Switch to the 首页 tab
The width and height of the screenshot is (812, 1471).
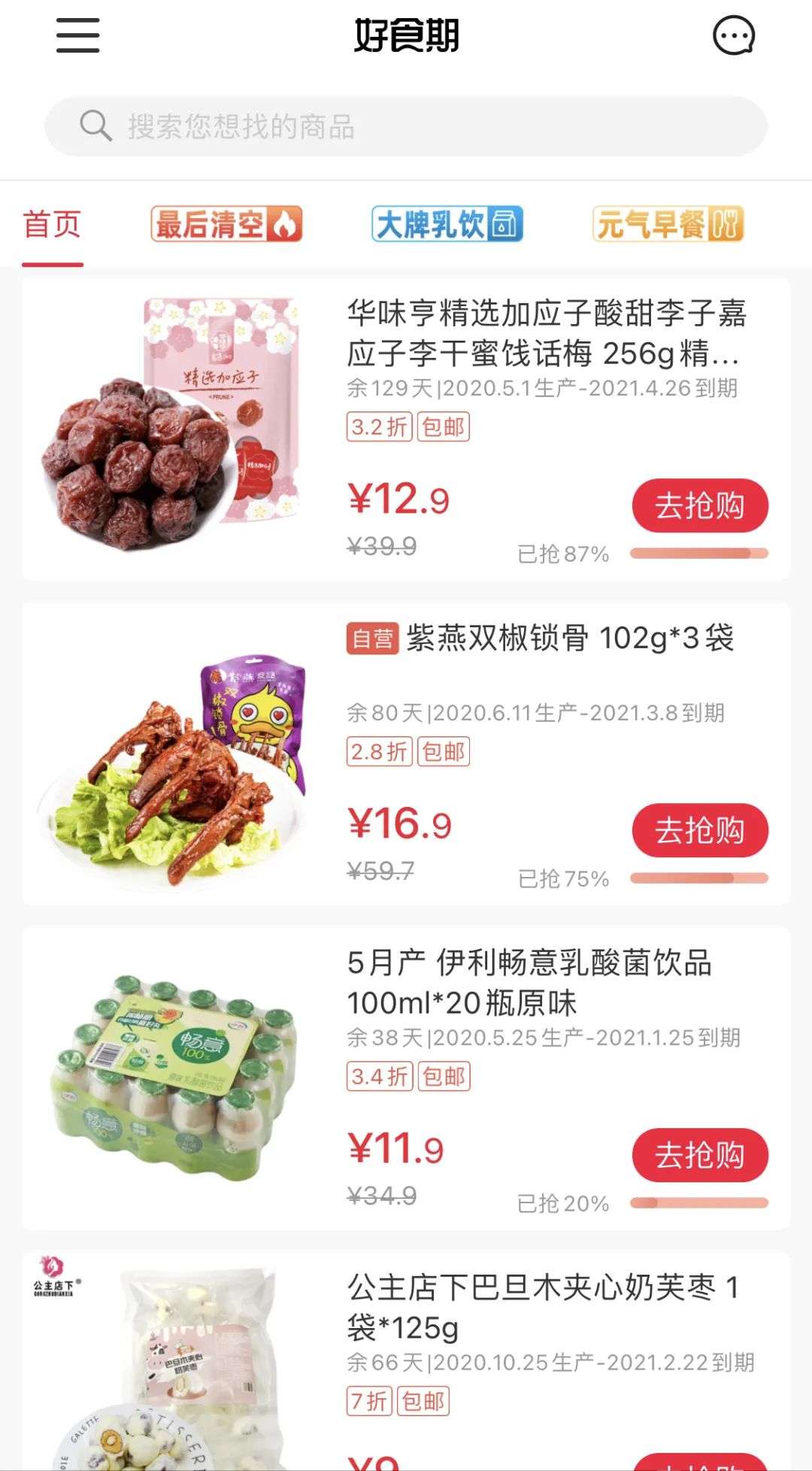click(x=52, y=225)
